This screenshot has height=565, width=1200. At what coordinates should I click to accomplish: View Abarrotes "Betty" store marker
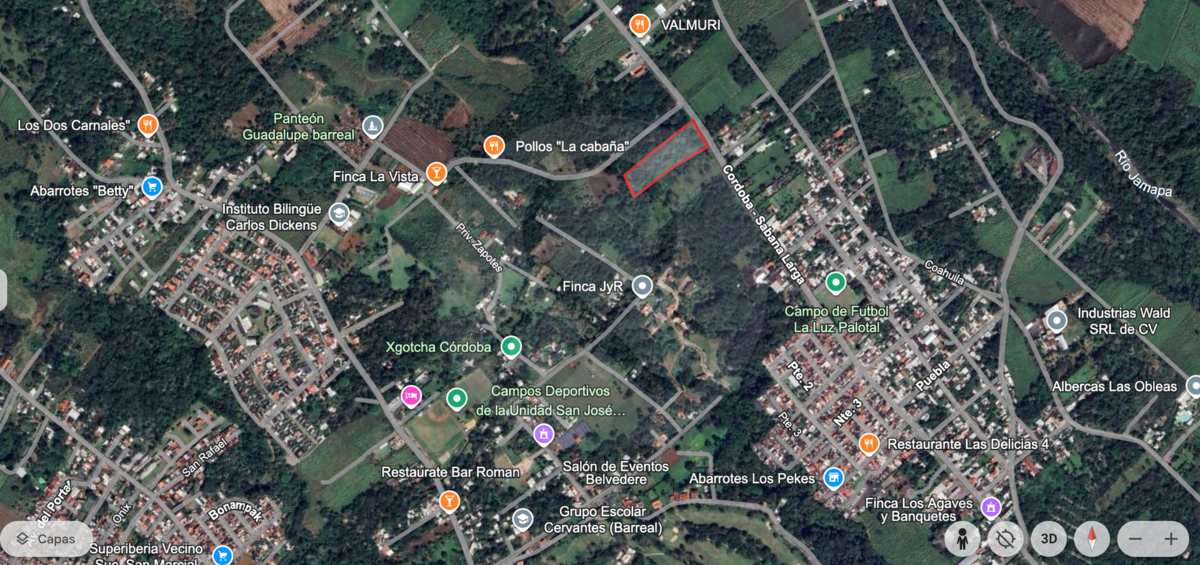151,187
